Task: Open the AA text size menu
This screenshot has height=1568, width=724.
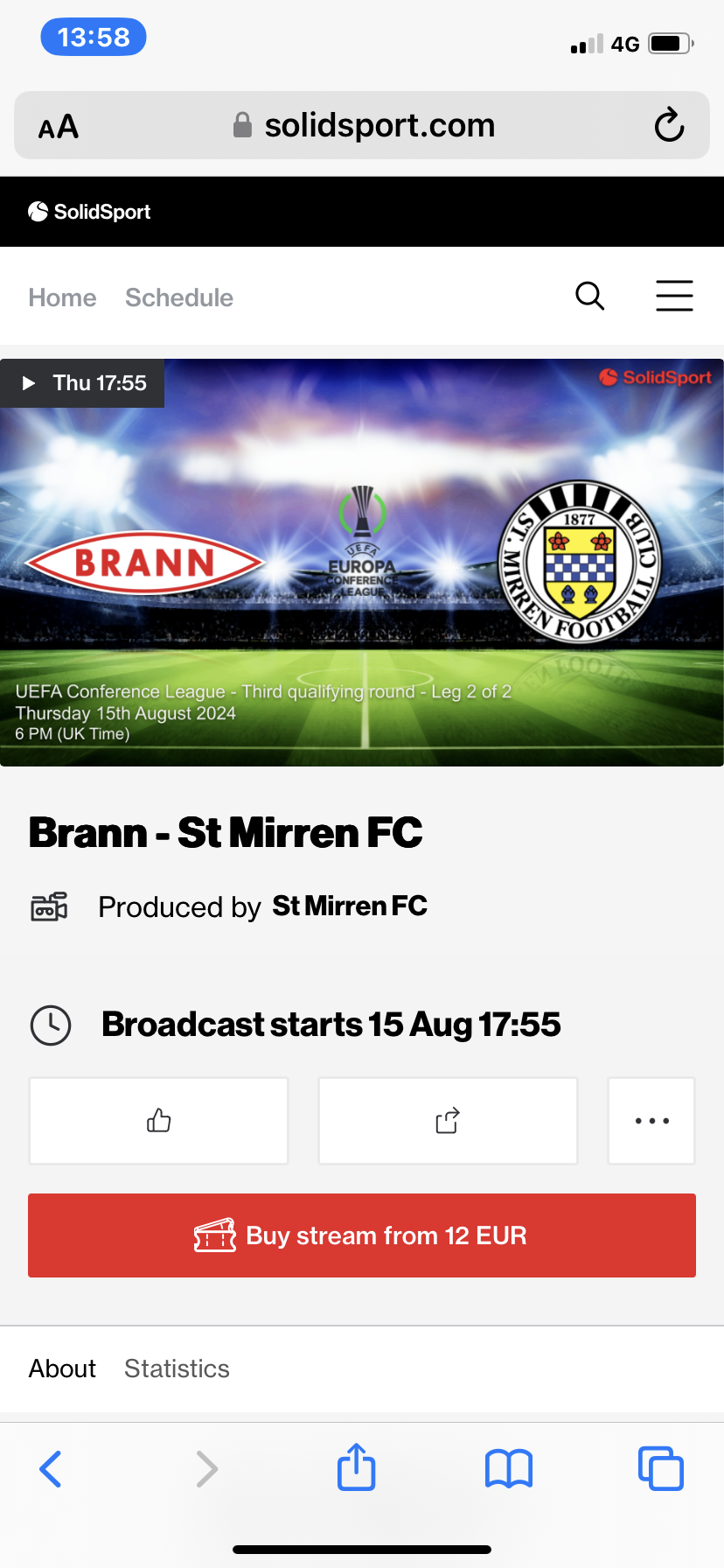Action: 59,127
